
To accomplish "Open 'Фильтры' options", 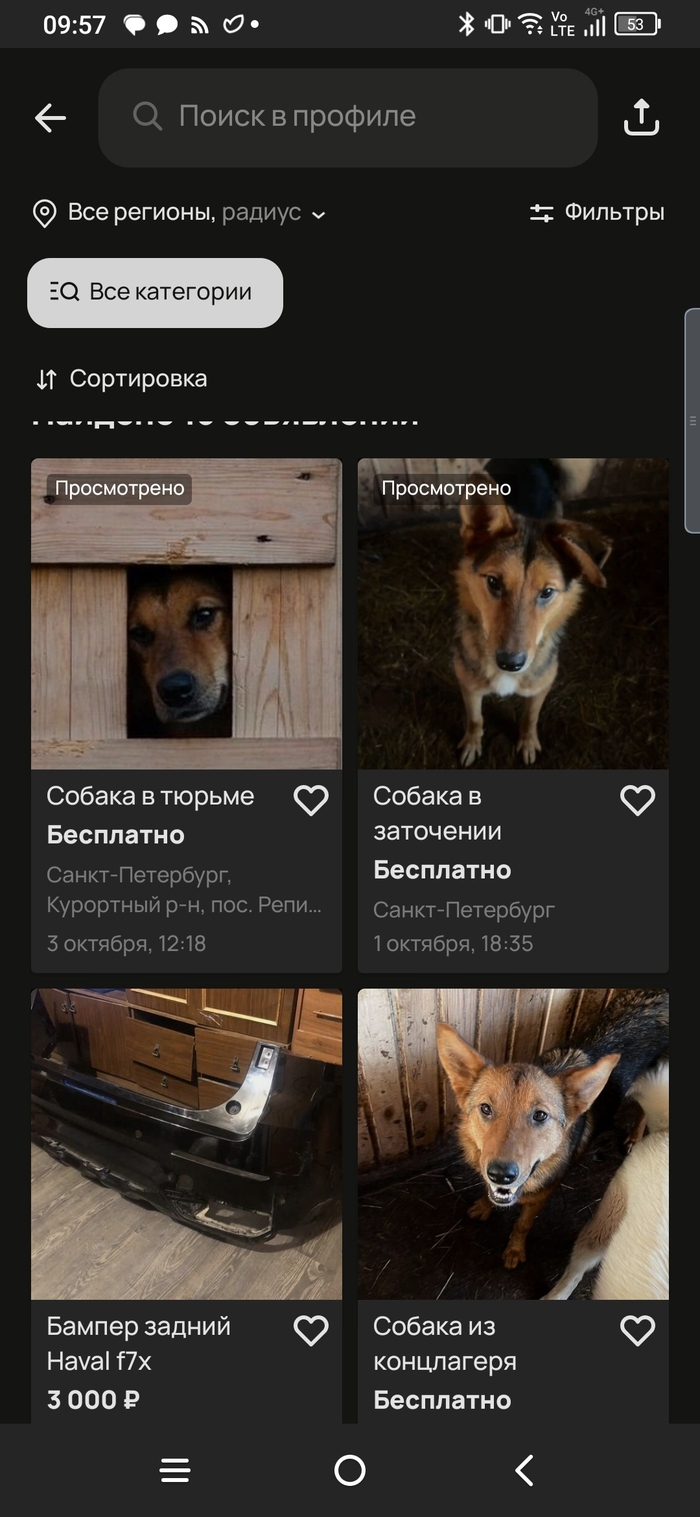I will pos(597,212).
